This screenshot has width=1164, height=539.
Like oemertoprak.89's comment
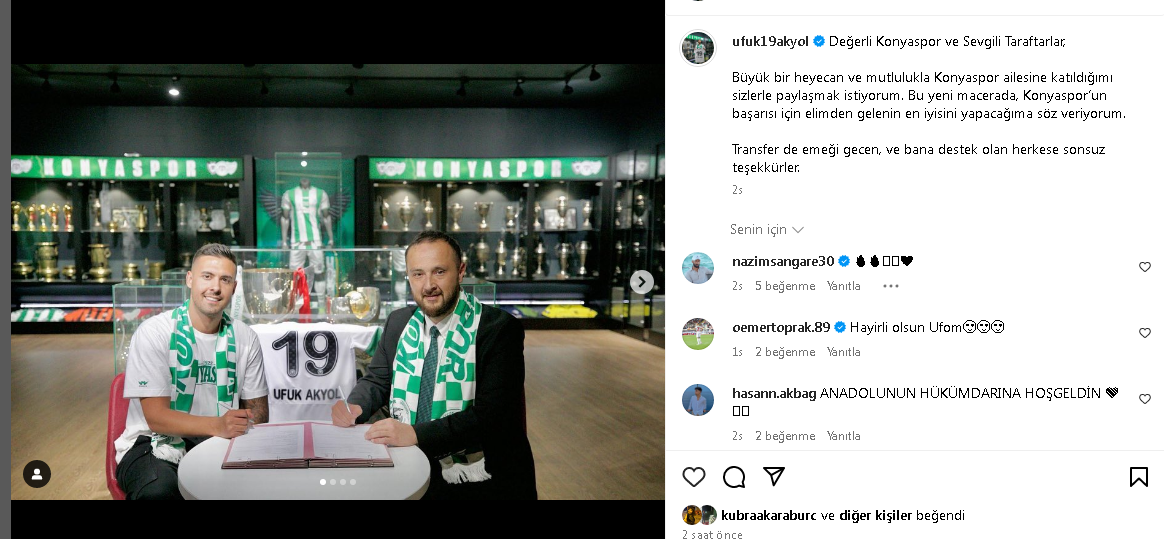1145,333
